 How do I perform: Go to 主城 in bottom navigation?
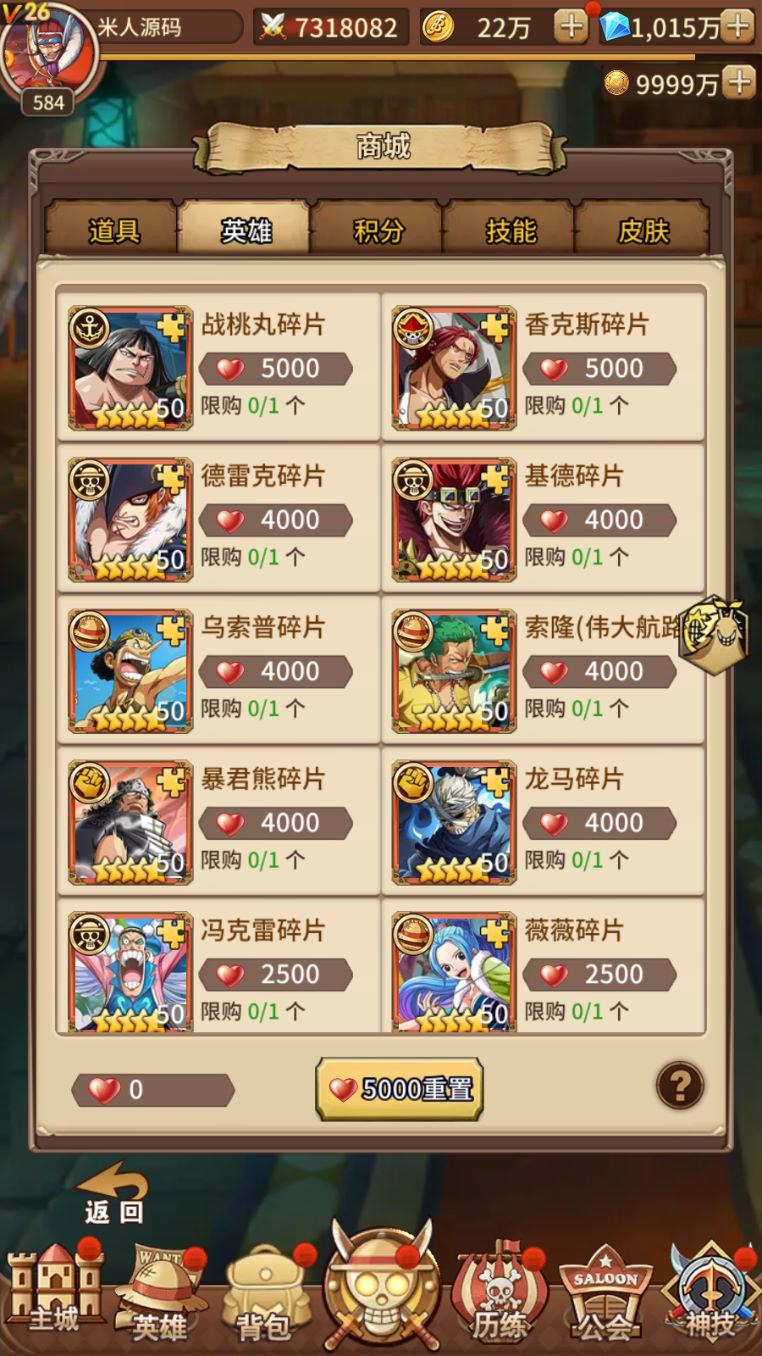coord(55,1290)
